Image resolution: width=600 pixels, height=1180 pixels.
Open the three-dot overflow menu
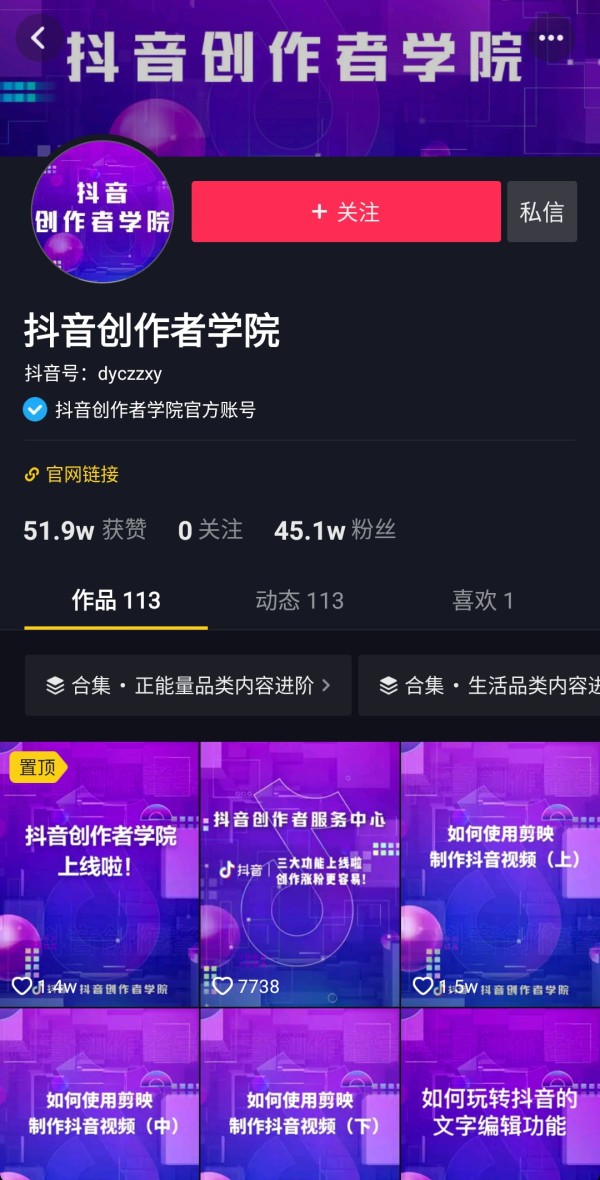coord(550,38)
